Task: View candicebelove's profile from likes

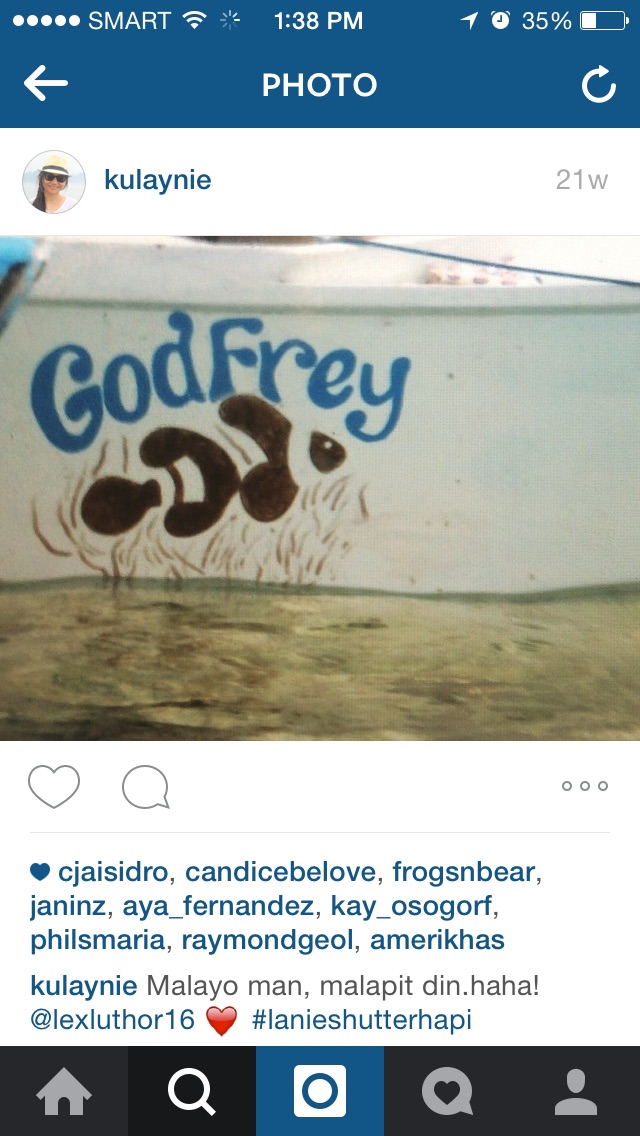Action: pos(281,872)
